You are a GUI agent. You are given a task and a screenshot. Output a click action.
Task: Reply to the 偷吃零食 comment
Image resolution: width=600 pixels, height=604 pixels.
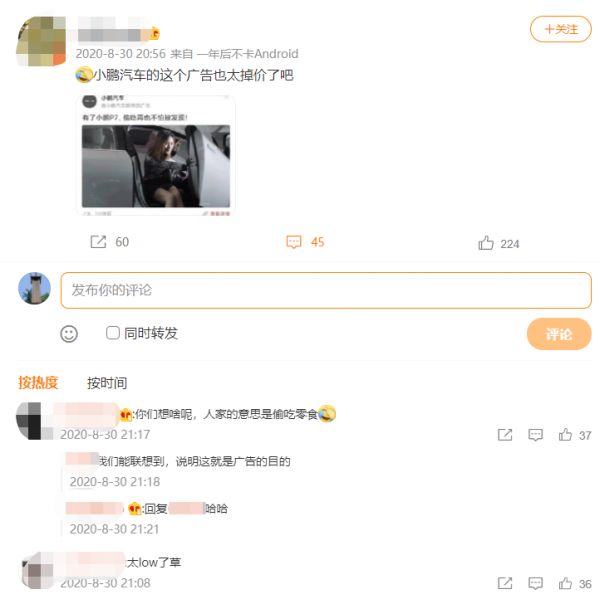535,435
